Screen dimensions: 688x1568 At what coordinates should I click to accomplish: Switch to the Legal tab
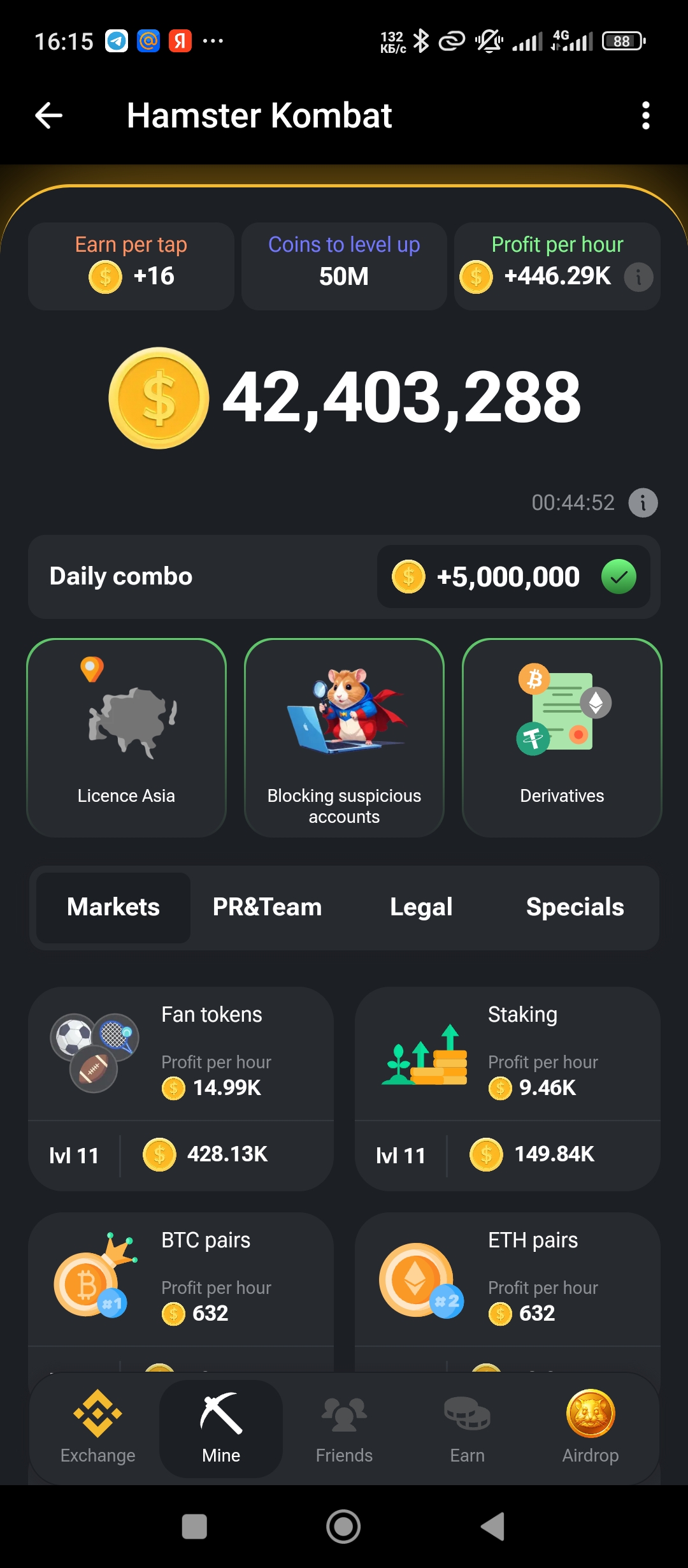421,907
